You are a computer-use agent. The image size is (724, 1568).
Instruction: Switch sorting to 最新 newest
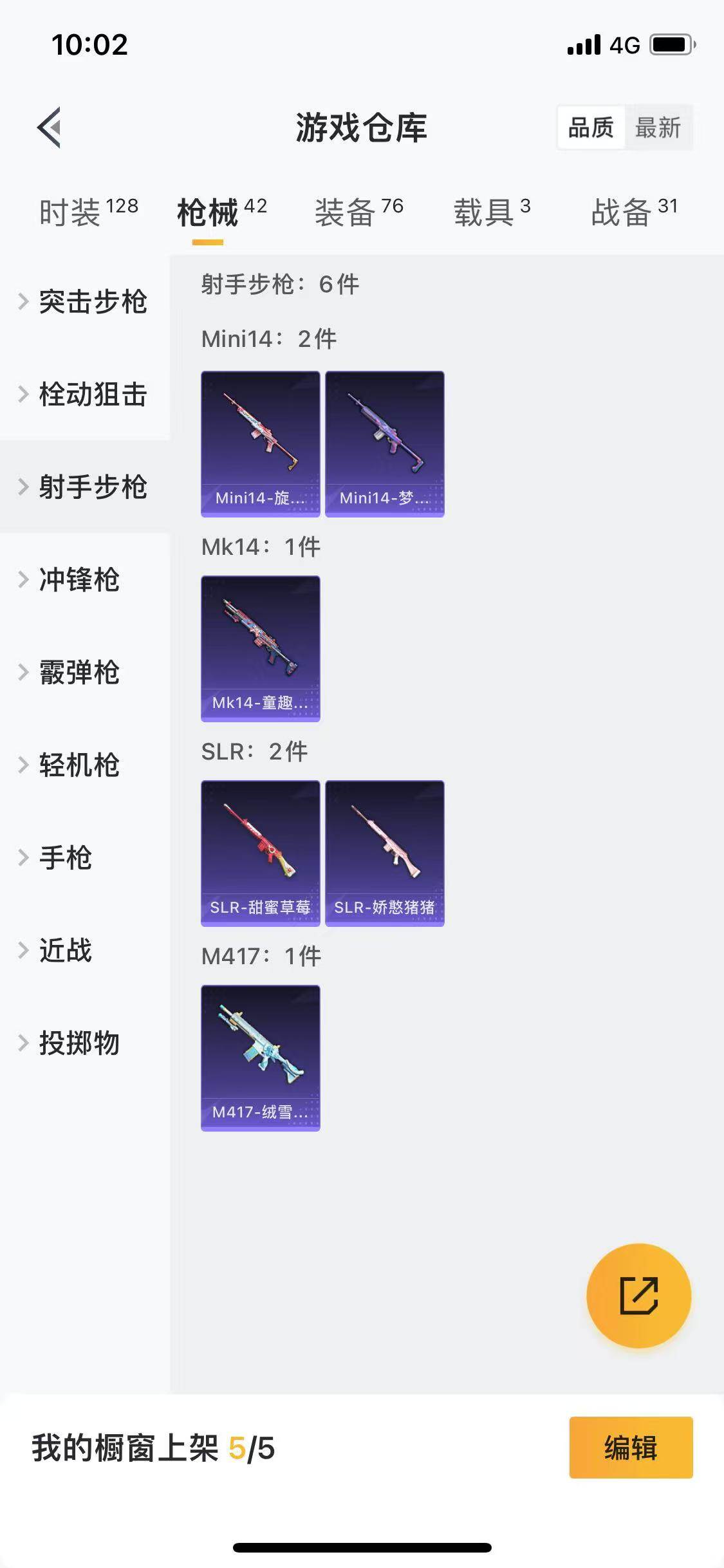(657, 128)
